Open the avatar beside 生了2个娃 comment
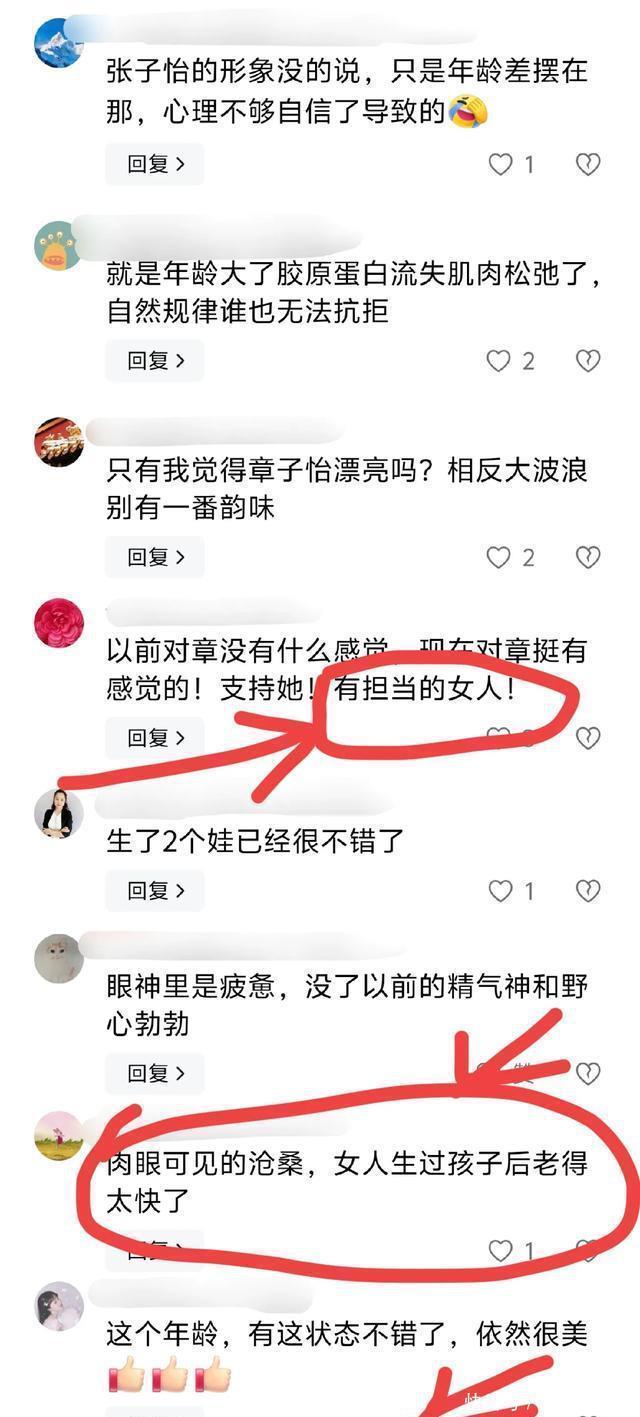The width and height of the screenshot is (640, 1417). point(58,813)
